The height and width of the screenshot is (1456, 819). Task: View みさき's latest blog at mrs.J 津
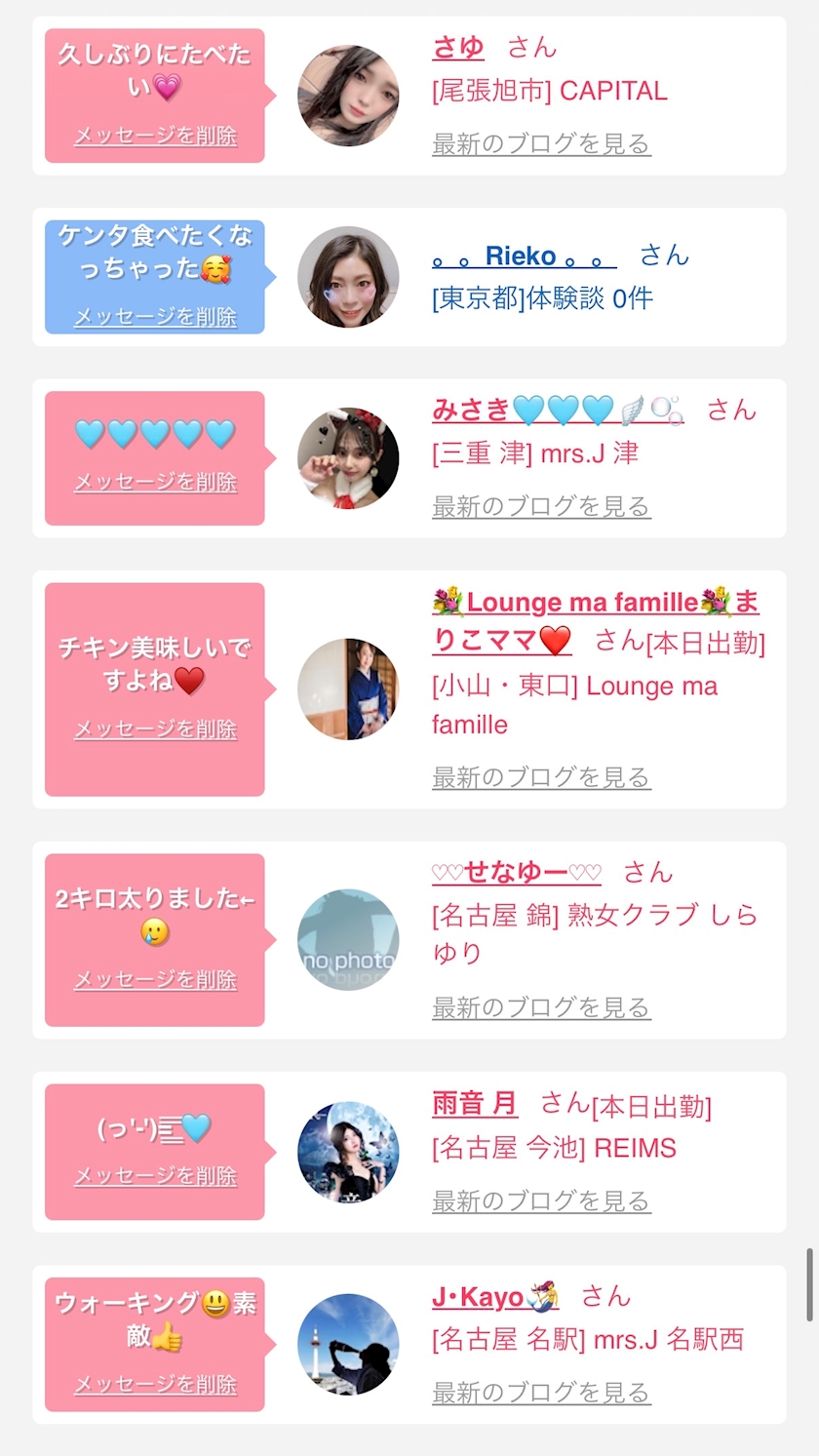(541, 507)
